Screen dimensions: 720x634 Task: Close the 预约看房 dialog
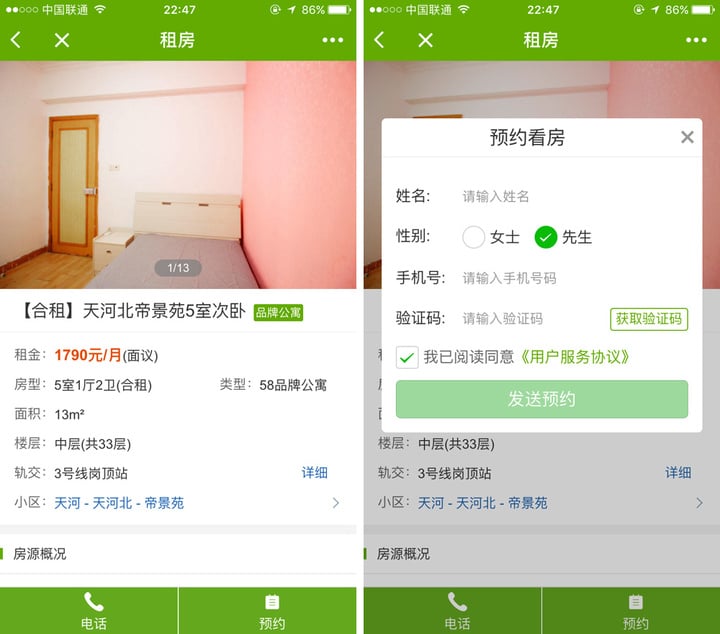pos(687,138)
